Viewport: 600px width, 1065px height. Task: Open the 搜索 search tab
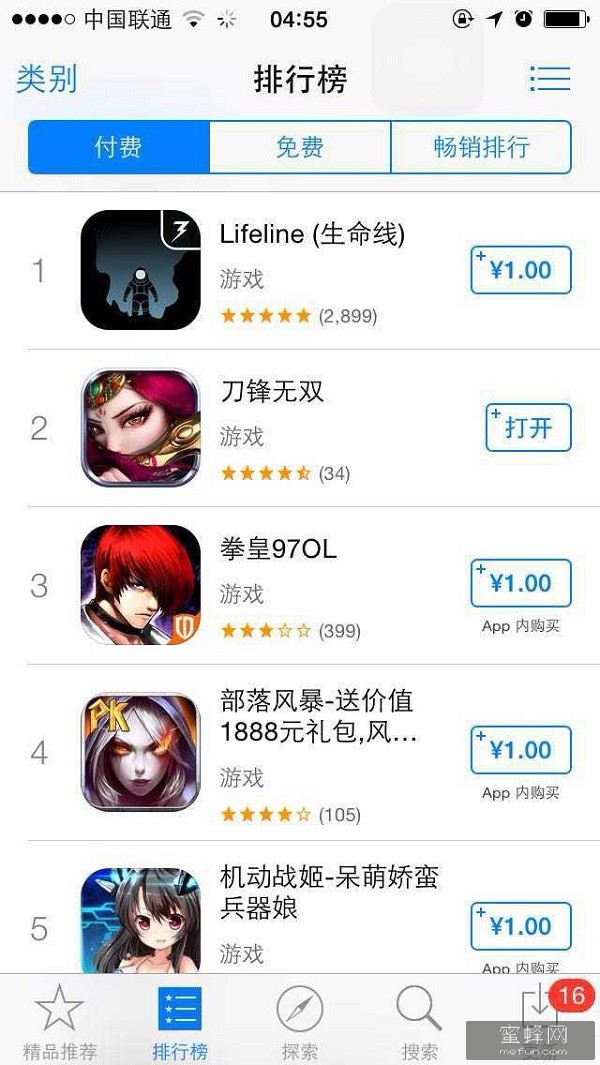tap(419, 1022)
